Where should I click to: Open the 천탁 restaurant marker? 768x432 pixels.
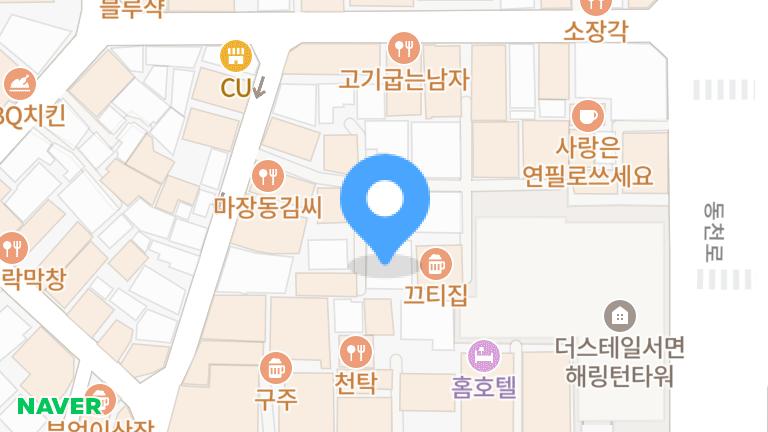355,351
